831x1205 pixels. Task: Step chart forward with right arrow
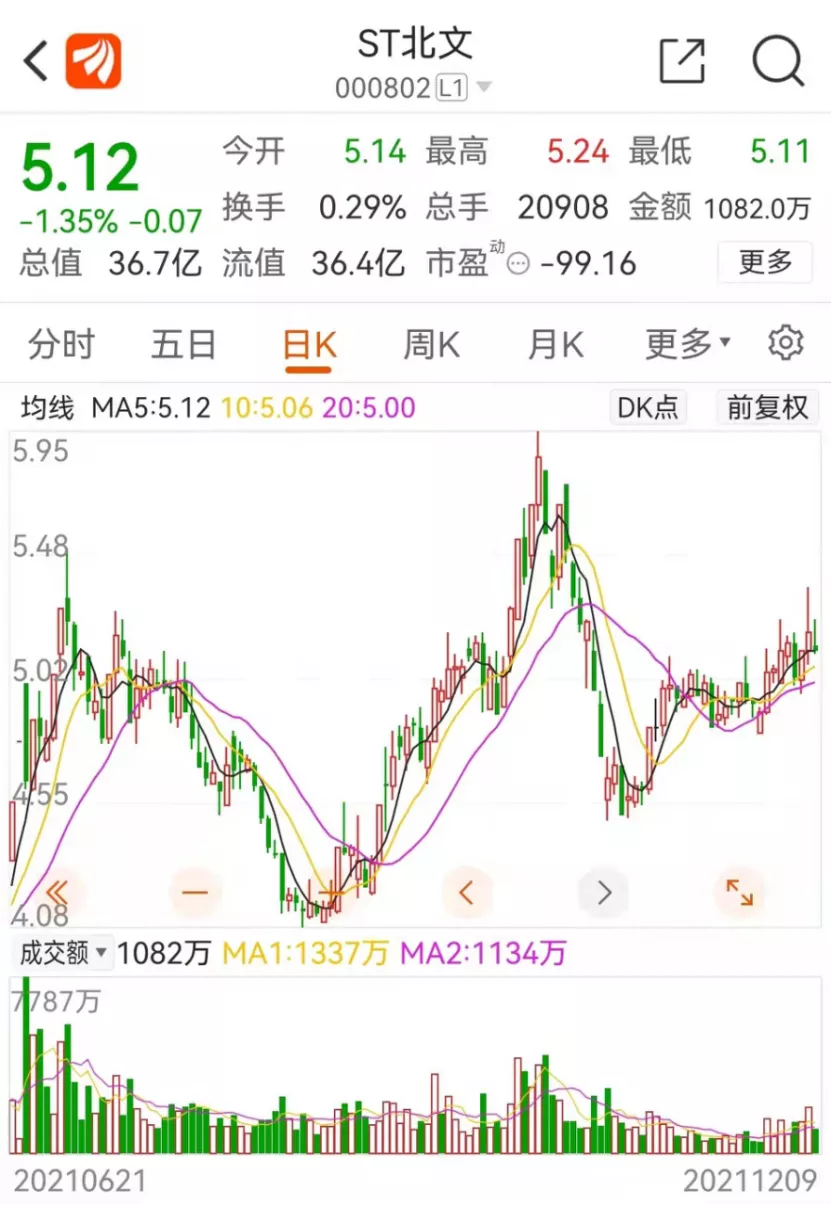[x=602, y=891]
